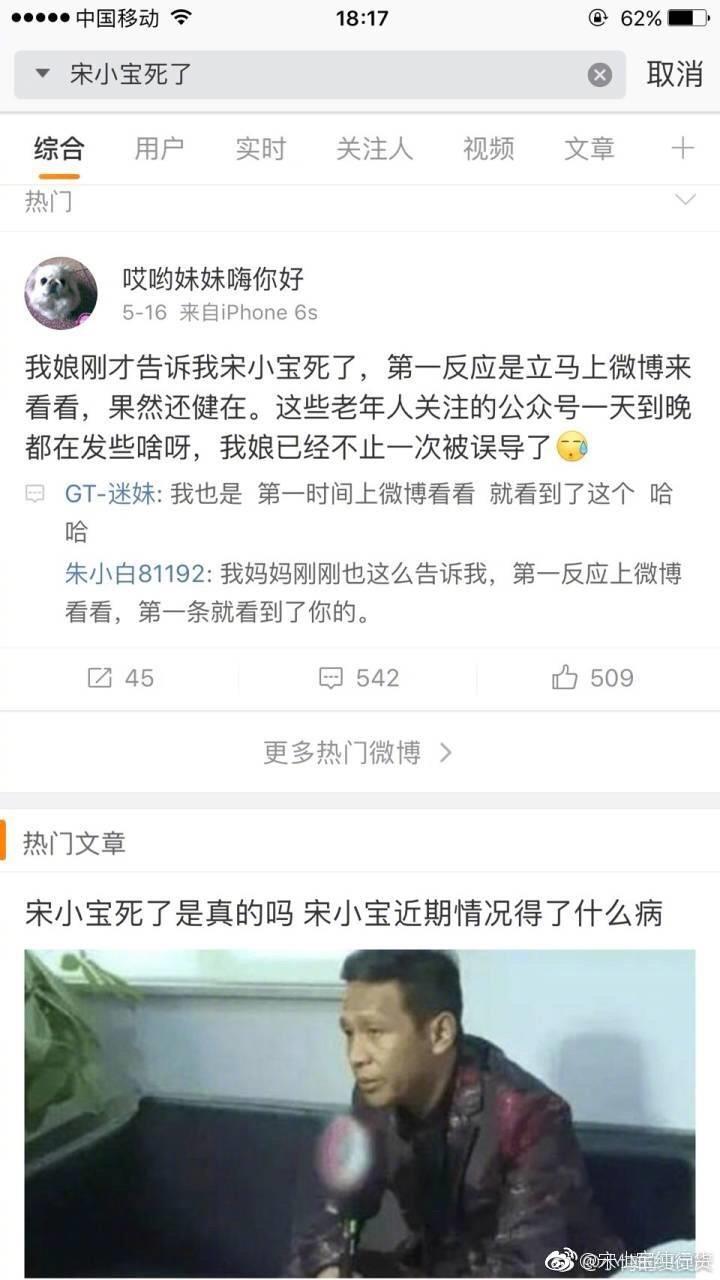The width and height of the screenshot is (720, 1280).
Task: Tap the search field with 宋小宝死了
Action: click(x=320, y=75)
